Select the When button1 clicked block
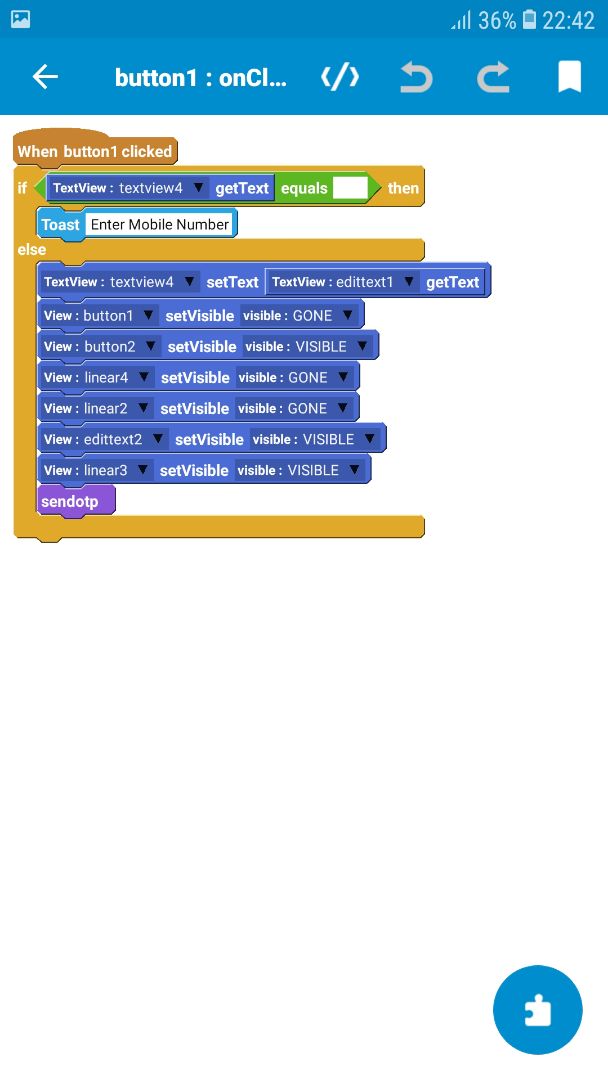The image size is (608, 1080). tap(95, 152)
